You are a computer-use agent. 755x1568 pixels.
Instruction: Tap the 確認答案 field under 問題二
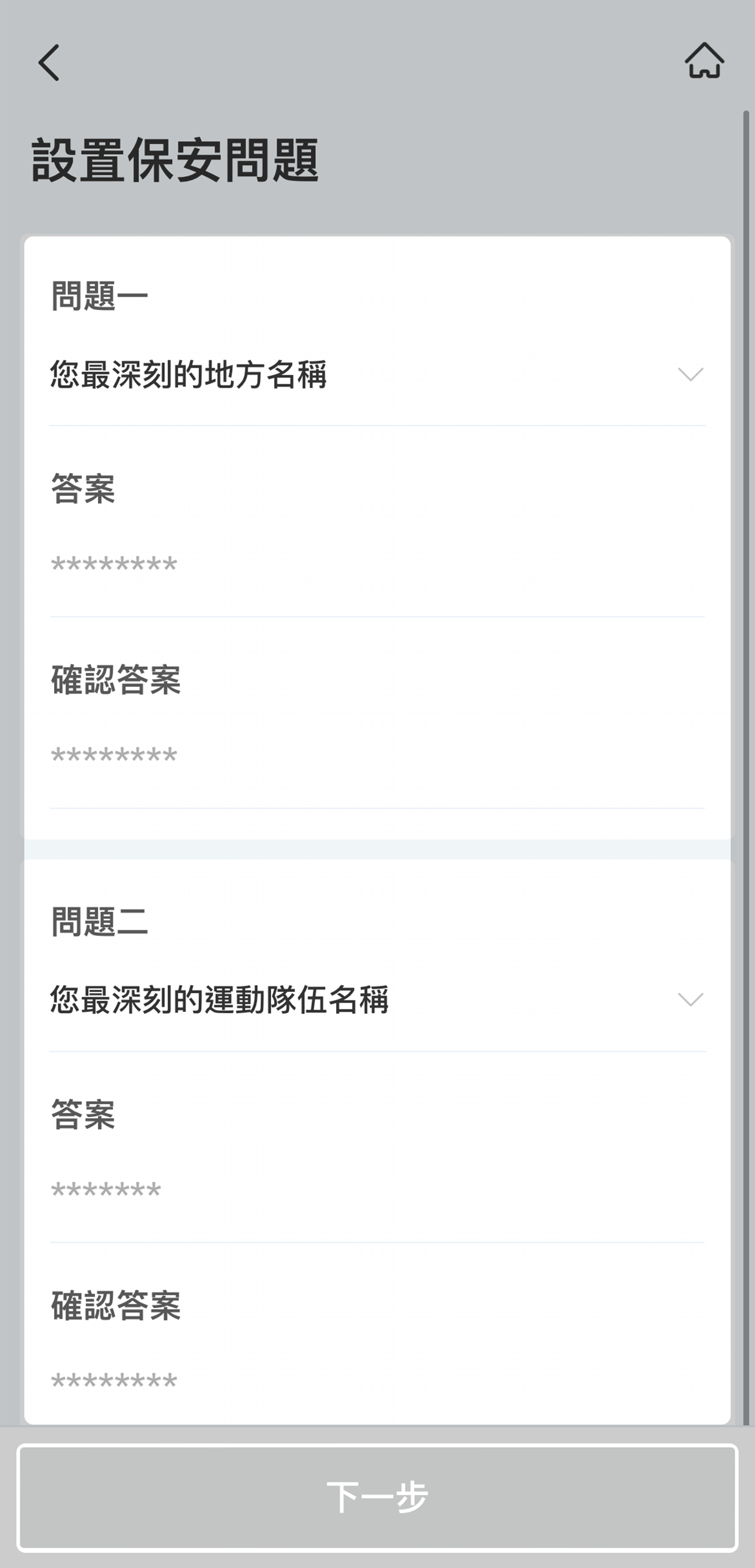pyautogui.click(x=376, y=1382)
